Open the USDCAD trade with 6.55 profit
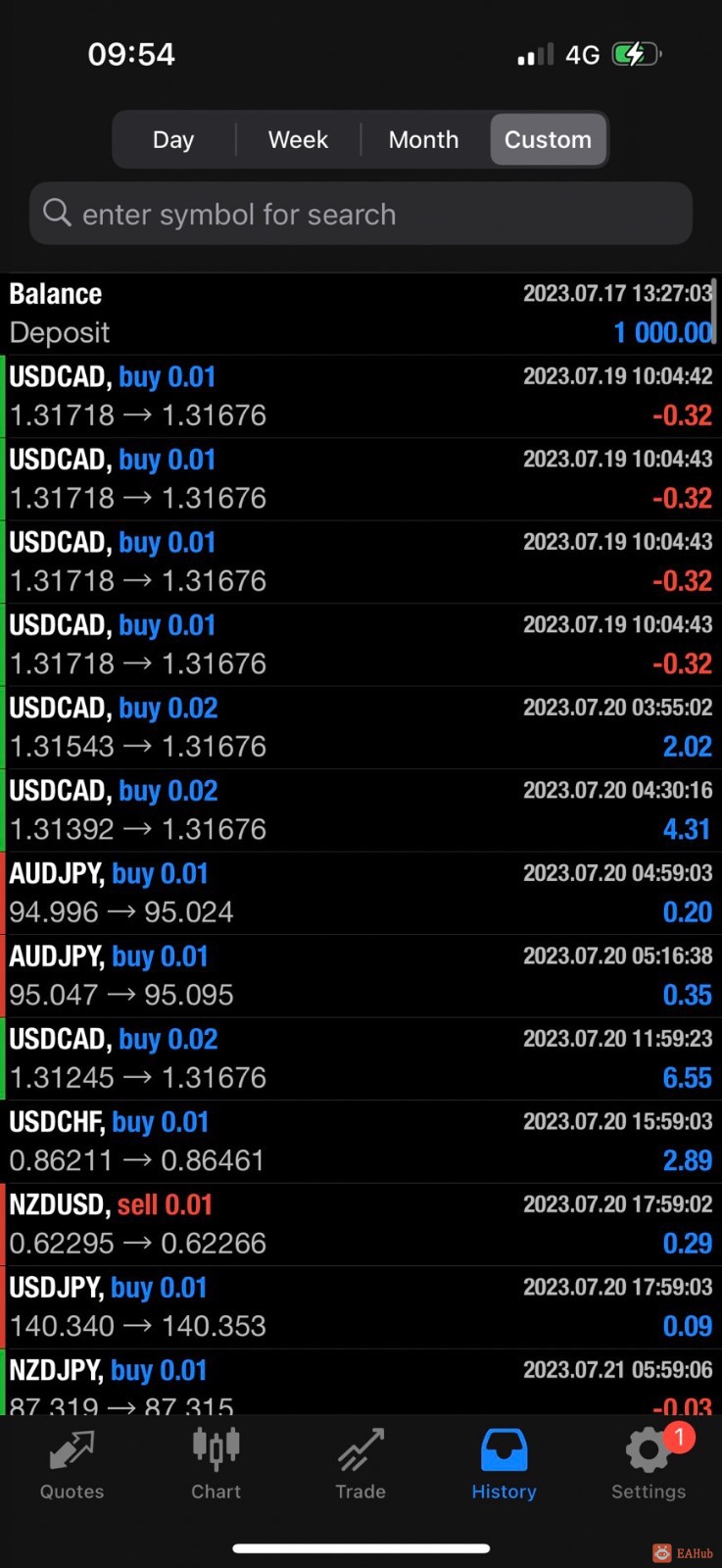722x1568 pixels. click(361, 1058)
